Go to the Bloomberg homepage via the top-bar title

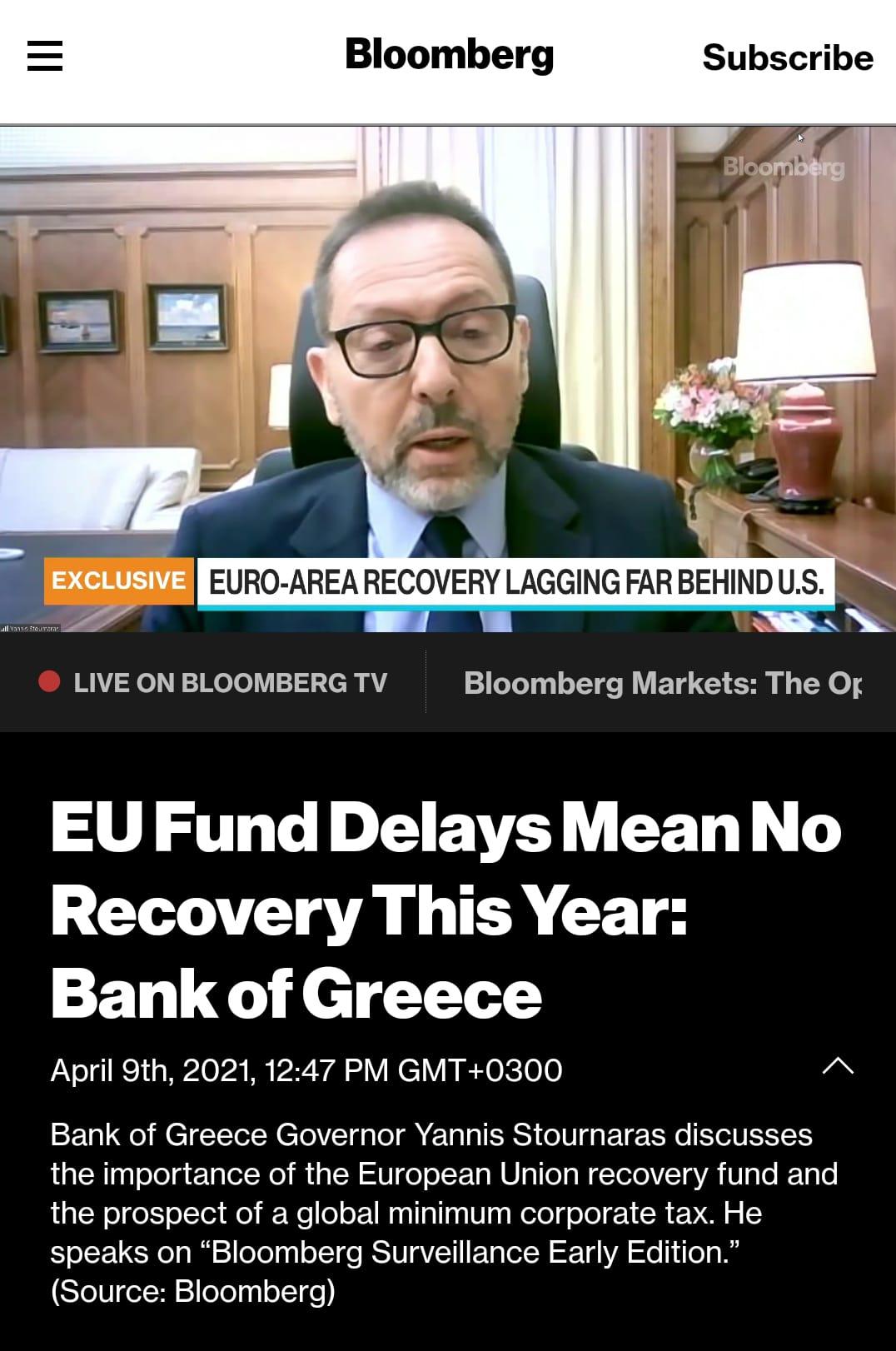(x=449, y=55)
